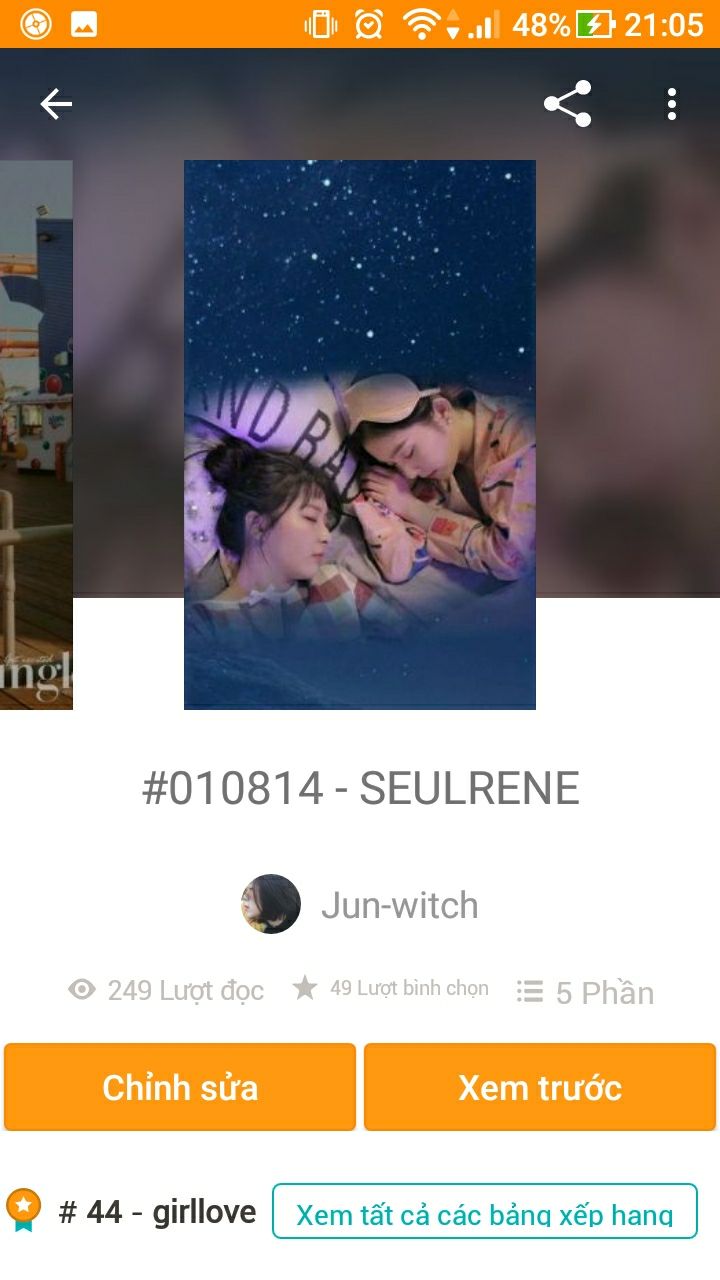Open the three-dot overflow menu
Image resolution: width=720 pixels, height=1280 pixels.
(x=671, y=104)
